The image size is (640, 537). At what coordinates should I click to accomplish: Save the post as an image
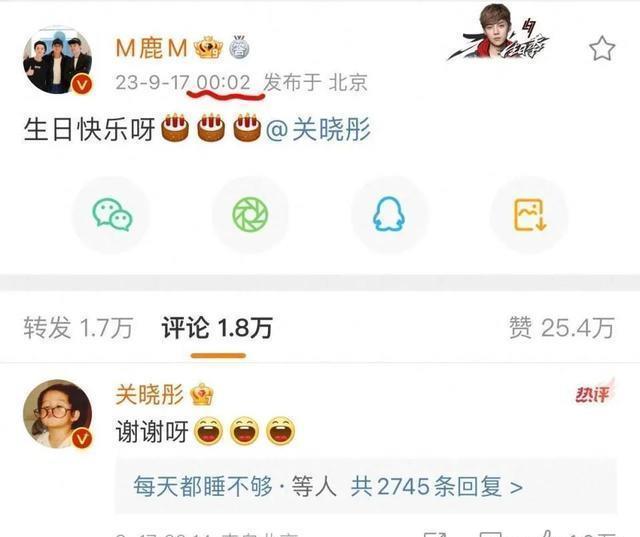[528, 214]
